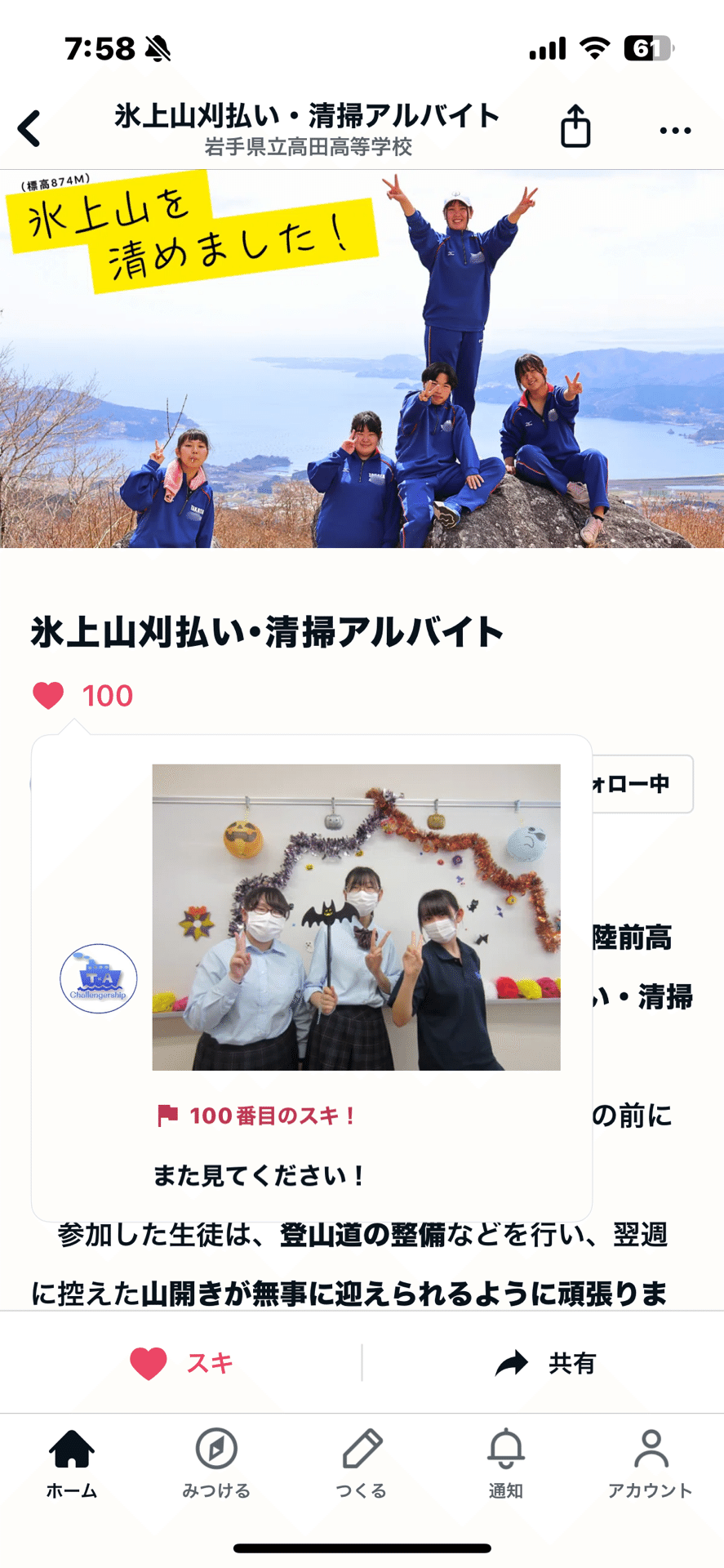Open the three-dot overflow menu
The width and height of the screenshot is (724, 1568).
[x=675, y=131]
